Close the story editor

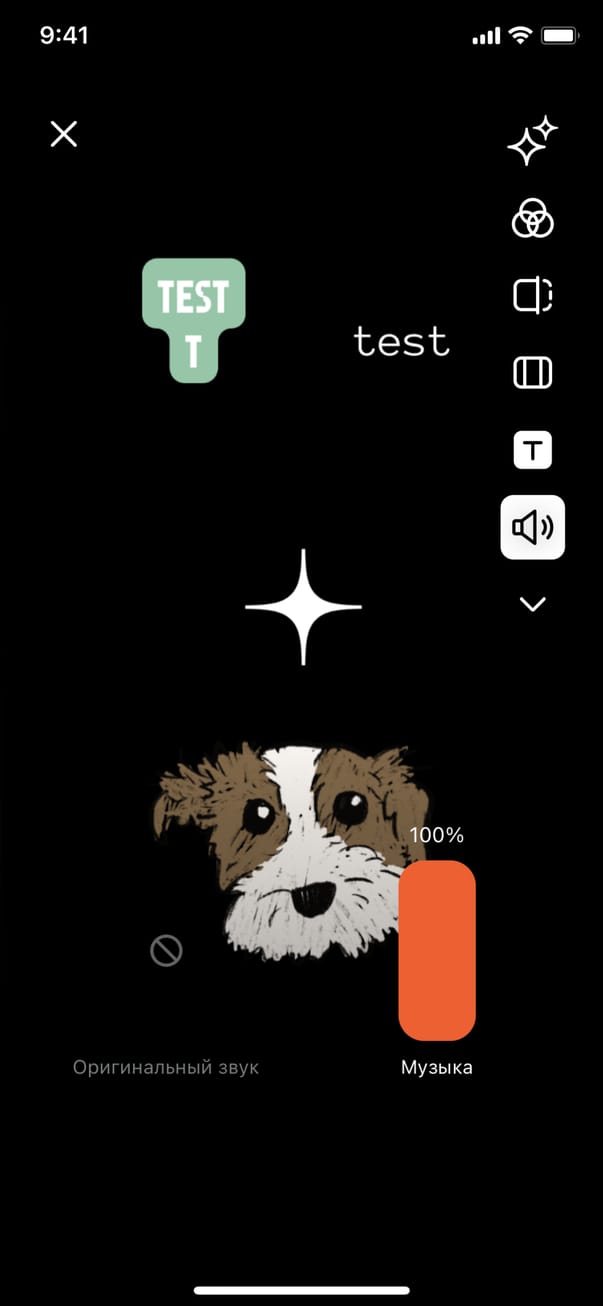[x=64, y=134]
